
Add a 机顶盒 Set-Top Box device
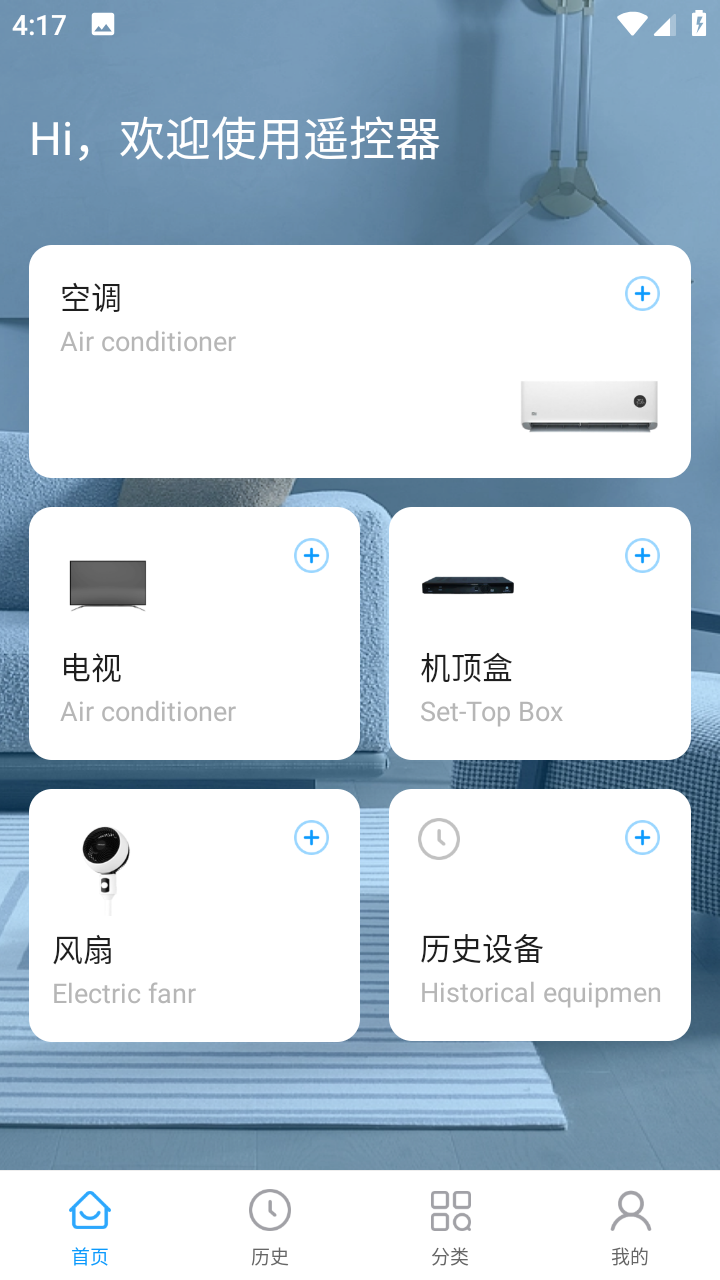click(642, 556)
